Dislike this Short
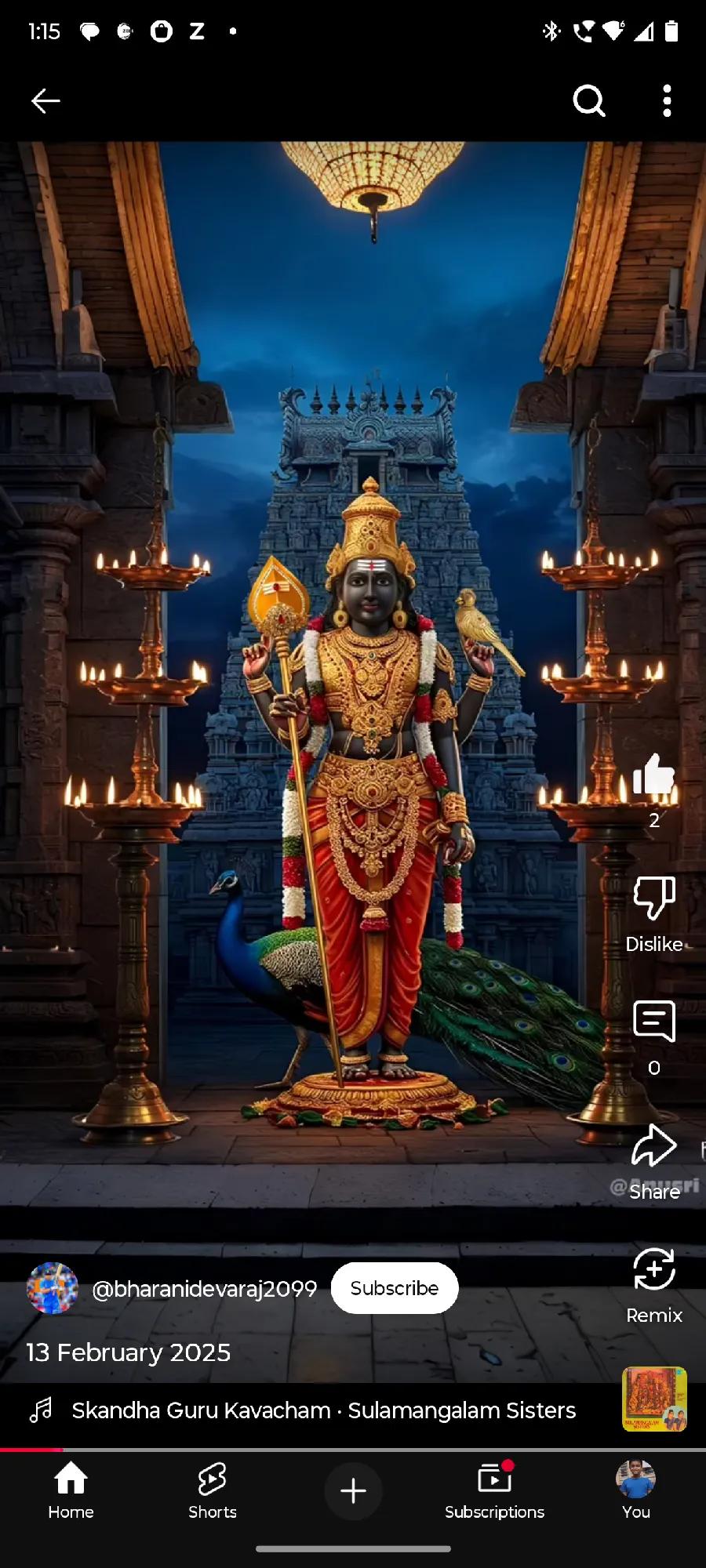This screenshot has height=1568, width=706. click(x=653, y=899)
